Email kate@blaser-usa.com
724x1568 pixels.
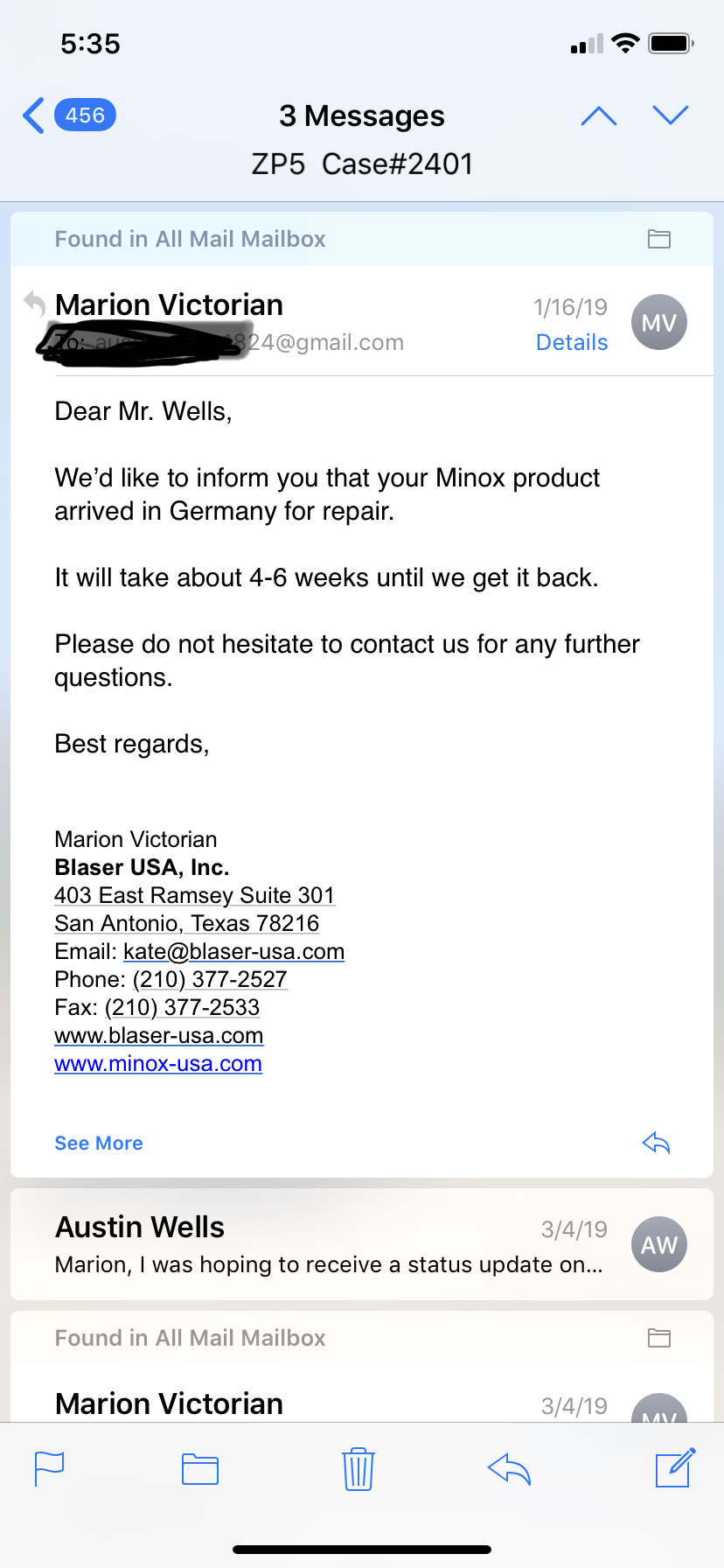[x=233, y=951]
